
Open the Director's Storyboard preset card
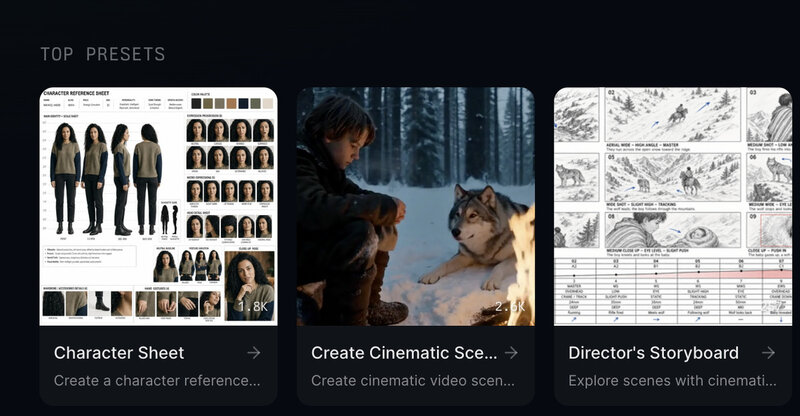pos(673,246)
